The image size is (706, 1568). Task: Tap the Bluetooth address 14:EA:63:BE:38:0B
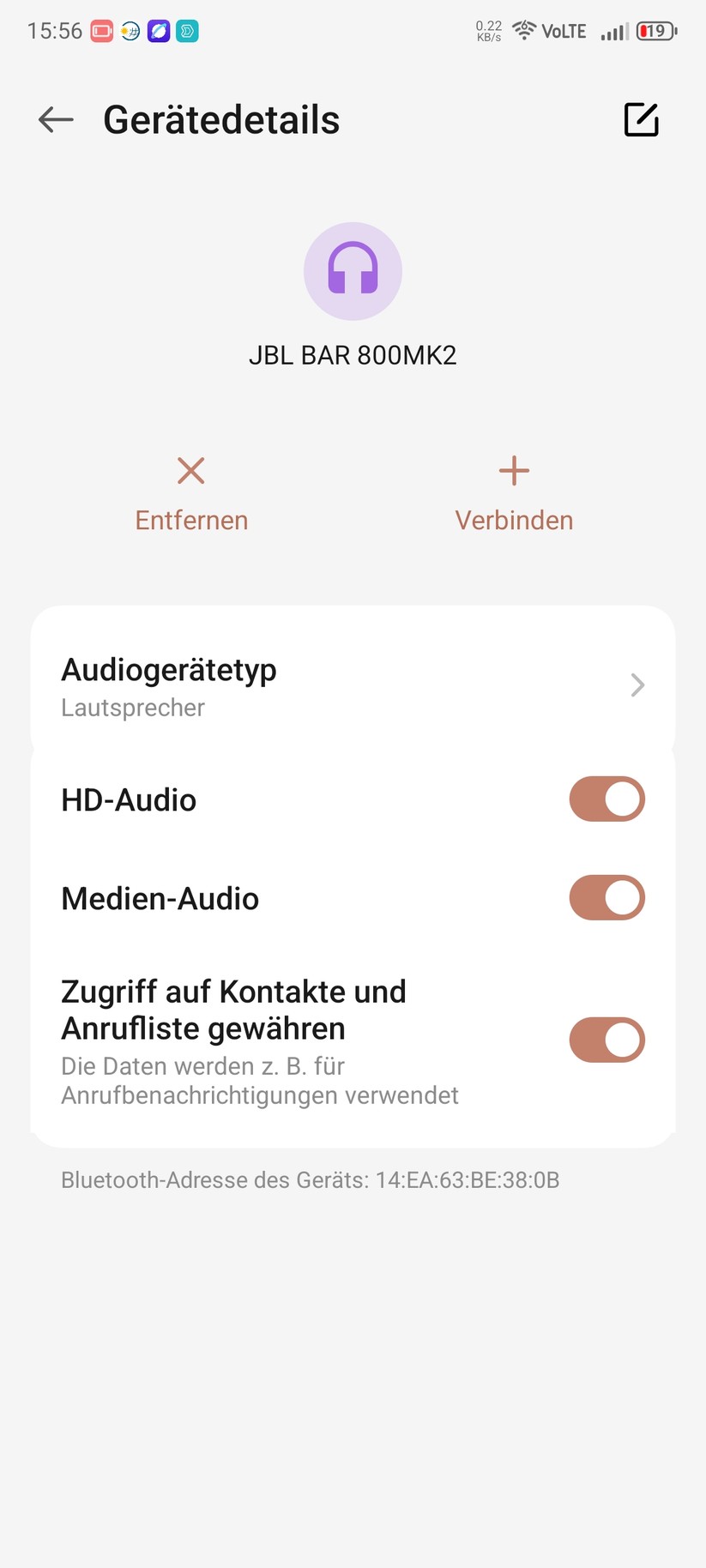click(309, 1179)
